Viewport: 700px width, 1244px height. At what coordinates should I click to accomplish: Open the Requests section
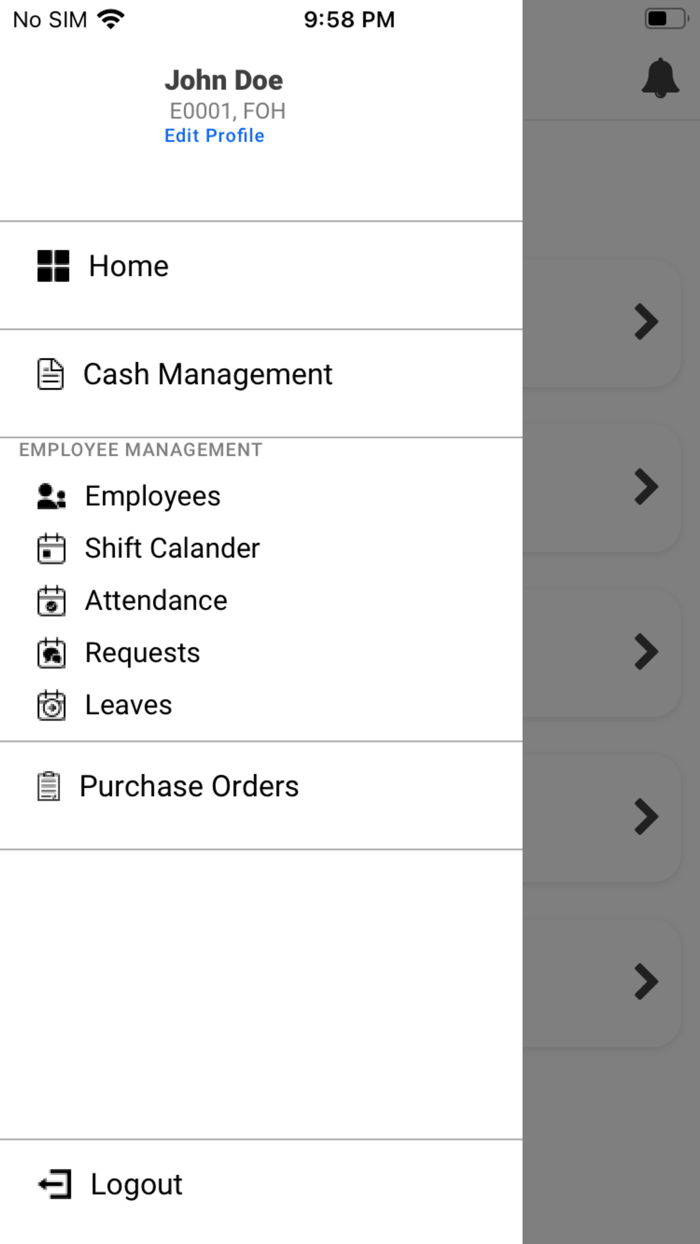261,653
